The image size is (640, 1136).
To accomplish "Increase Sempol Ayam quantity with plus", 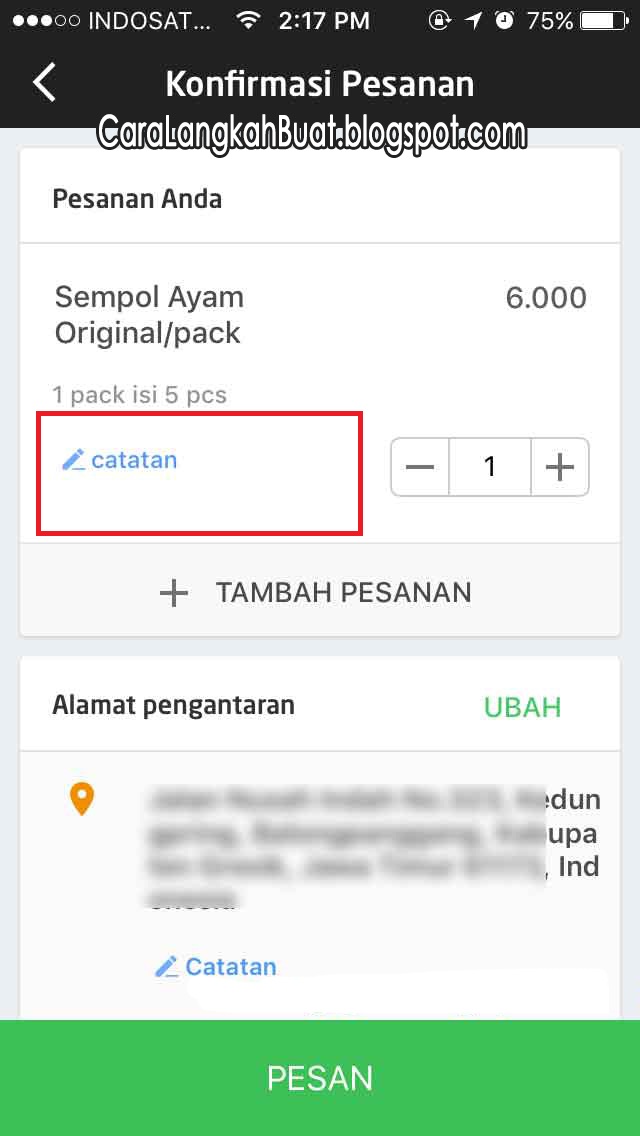I will (560, 467).
